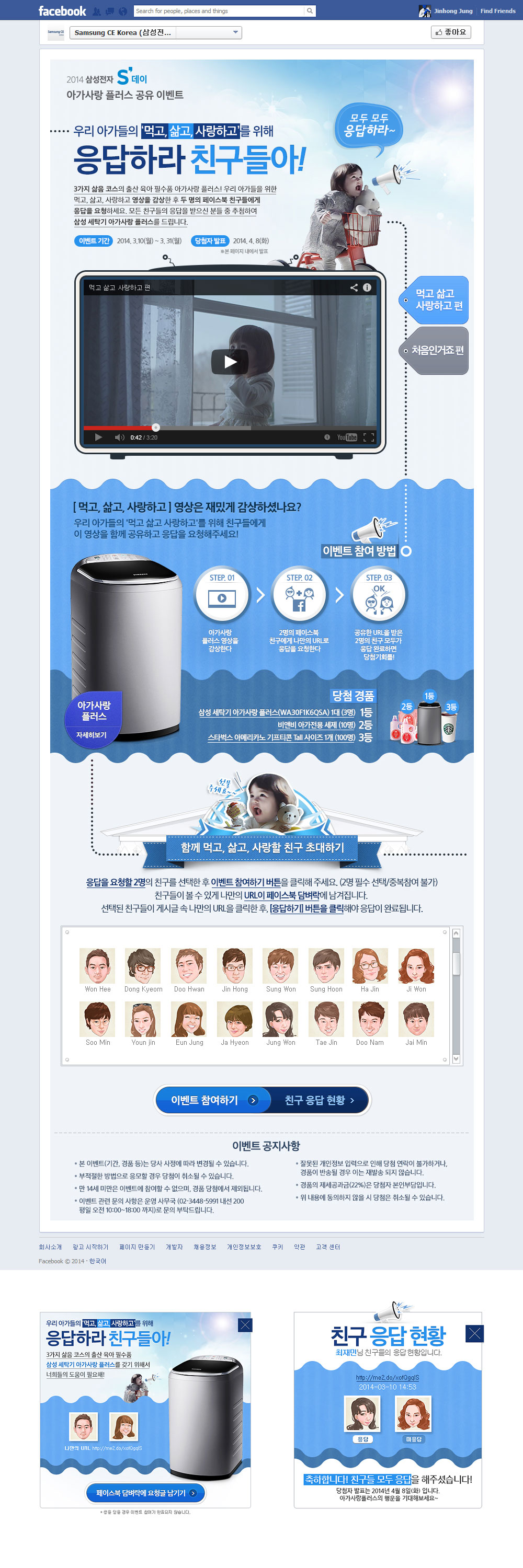Close the 응답하라 친구들아 popup
The height and width of the screenshot is (1568, 523).
click(245, 1325)
